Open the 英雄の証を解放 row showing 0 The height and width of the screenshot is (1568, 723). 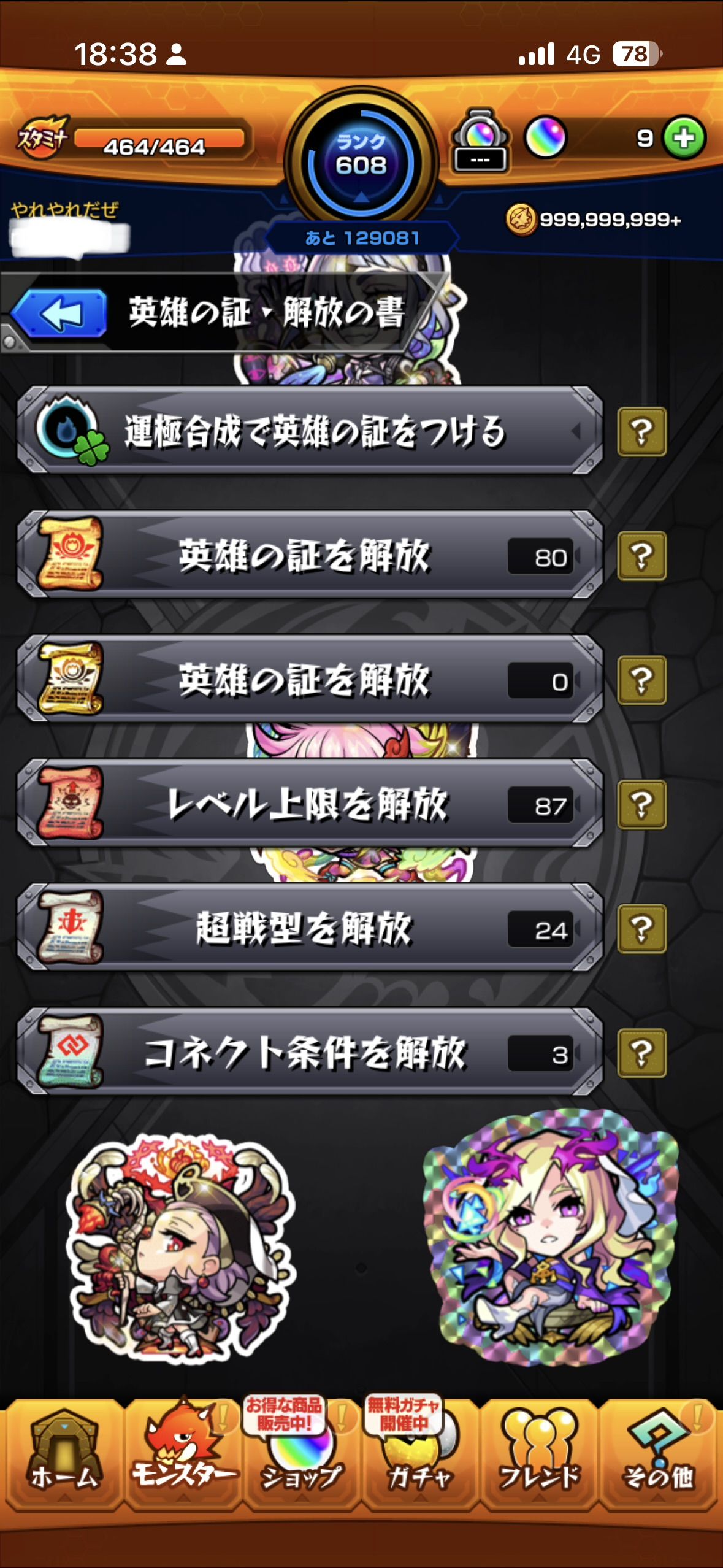(x=309, y=680)
